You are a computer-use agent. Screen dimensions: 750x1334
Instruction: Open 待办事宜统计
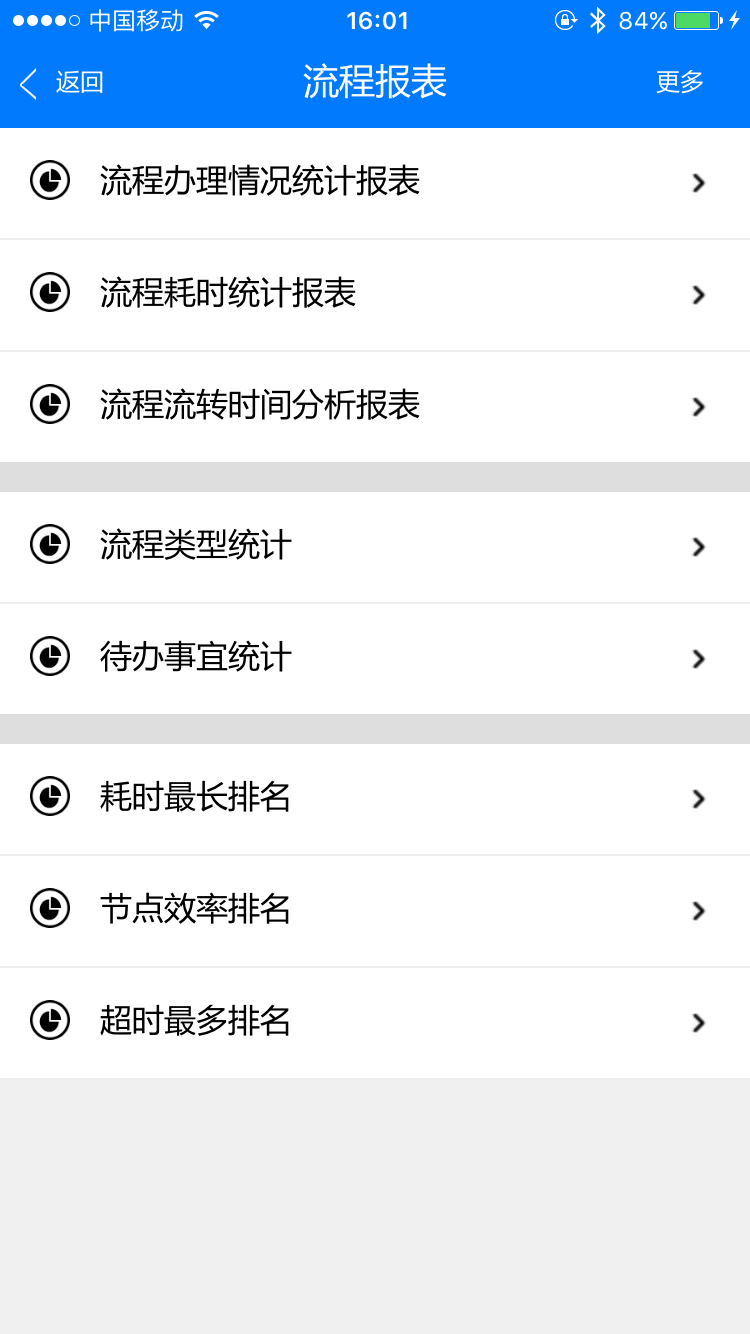click(375, 659)
